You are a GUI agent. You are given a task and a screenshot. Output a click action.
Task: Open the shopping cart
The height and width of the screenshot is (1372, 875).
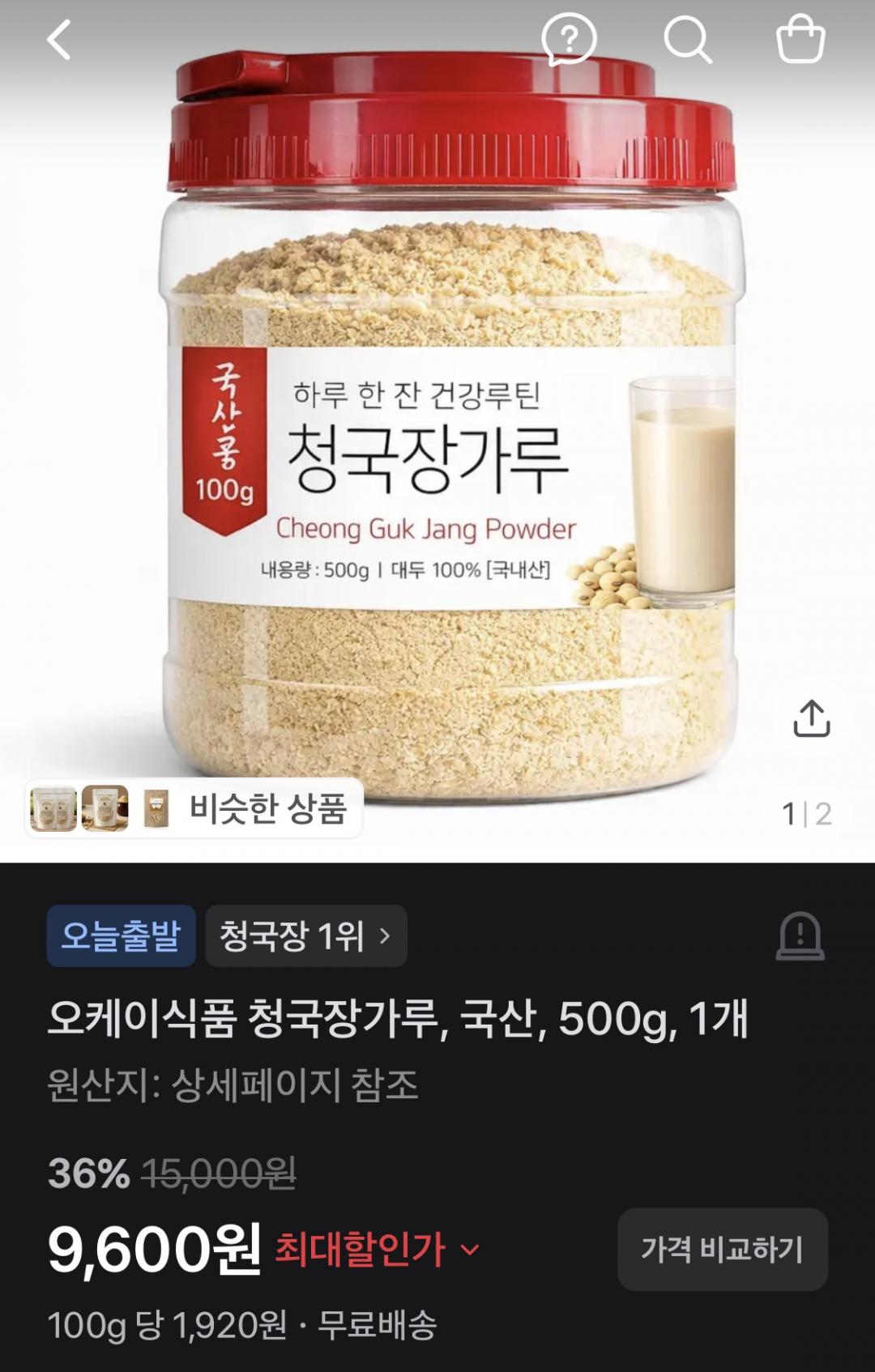(x=800, y=39)
